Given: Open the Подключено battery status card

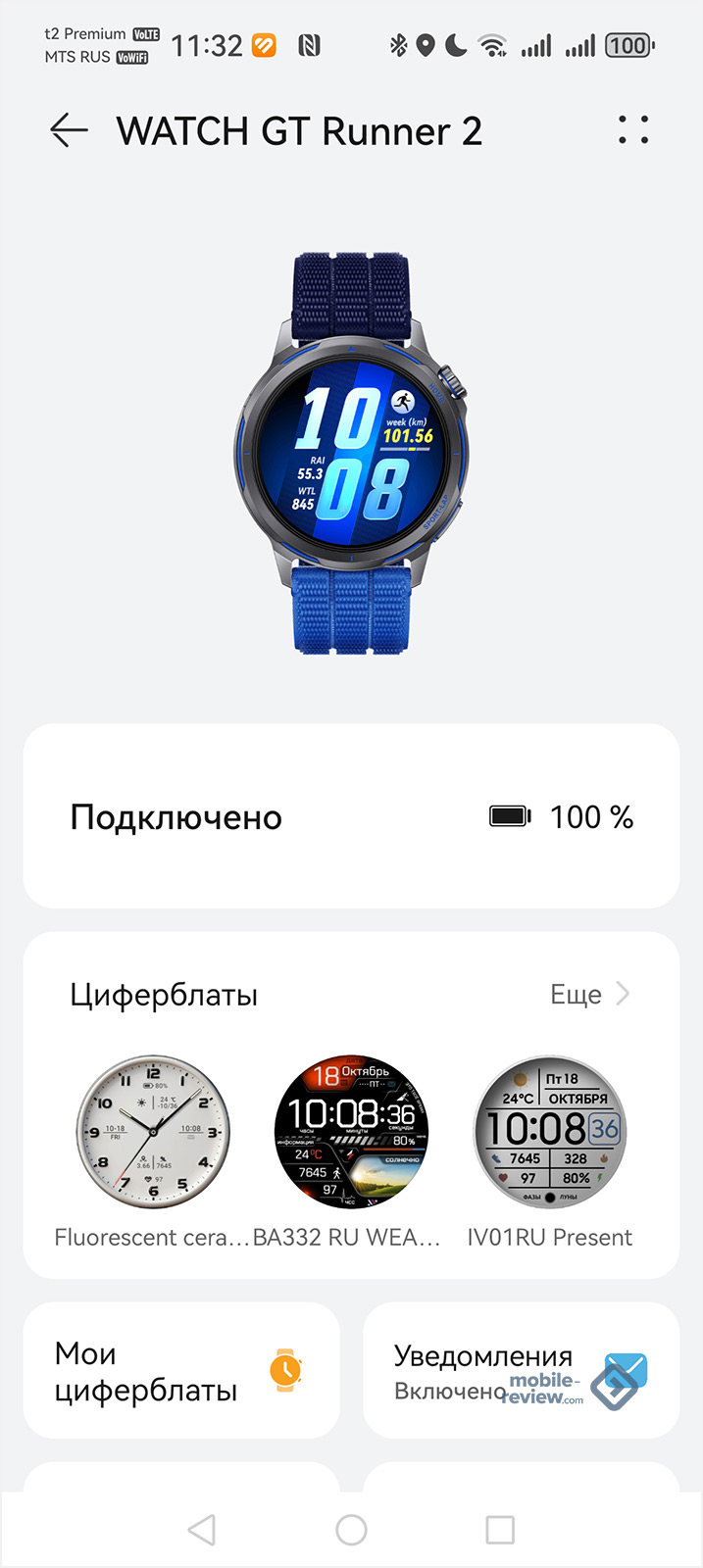Looking at the screenshot, I should [x=351, y=816].
